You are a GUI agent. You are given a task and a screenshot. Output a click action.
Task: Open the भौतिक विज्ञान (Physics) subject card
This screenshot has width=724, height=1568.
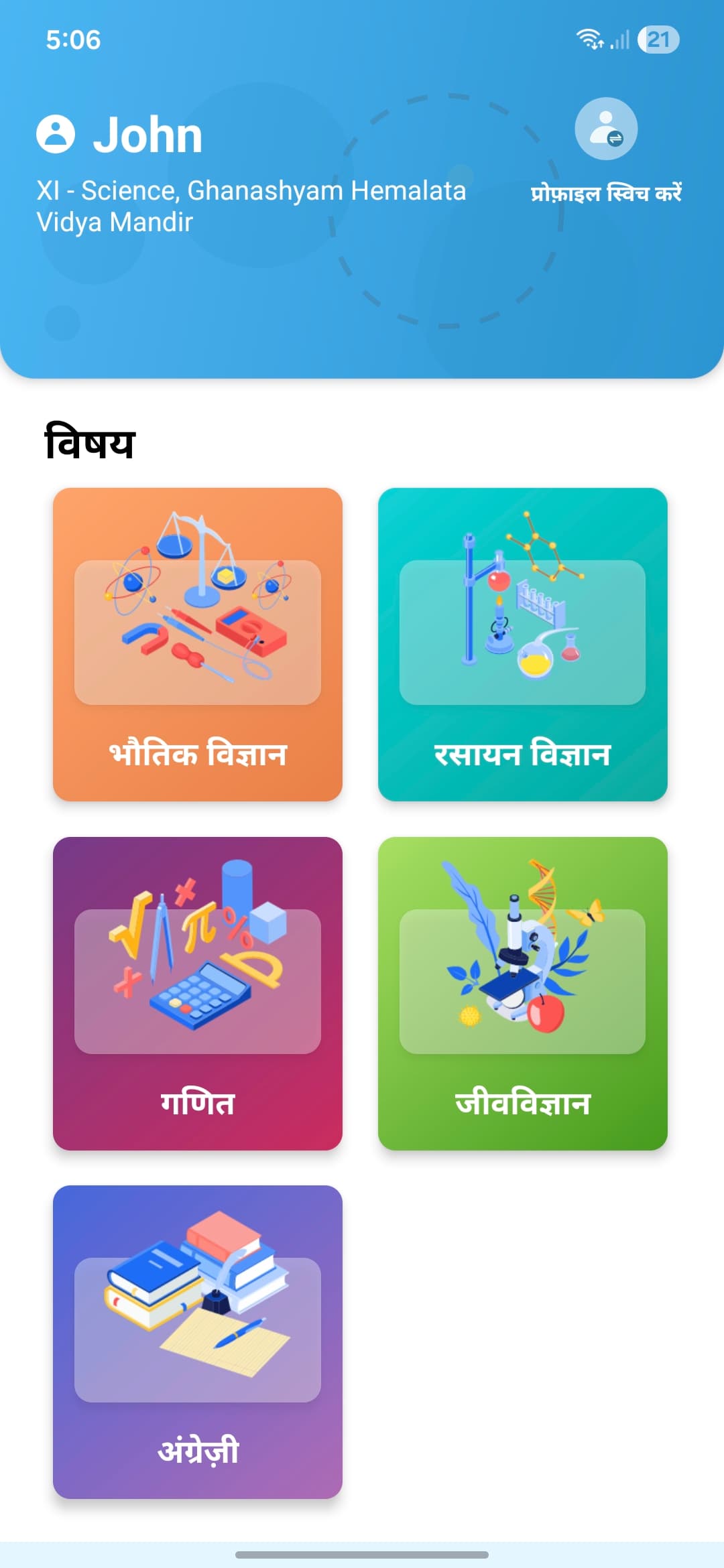coord(198,644)
